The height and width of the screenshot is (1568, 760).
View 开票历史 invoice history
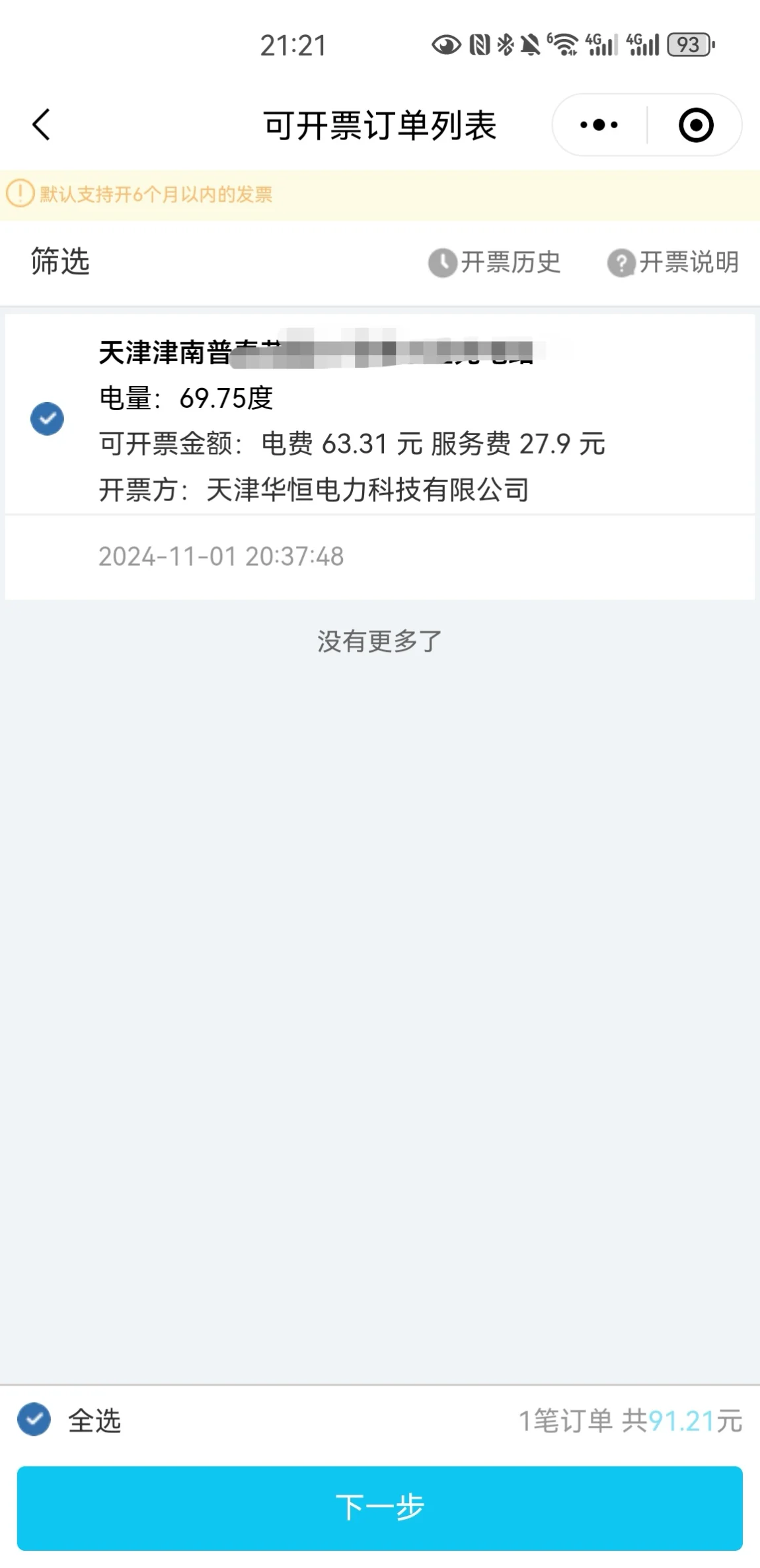(494, 262)
